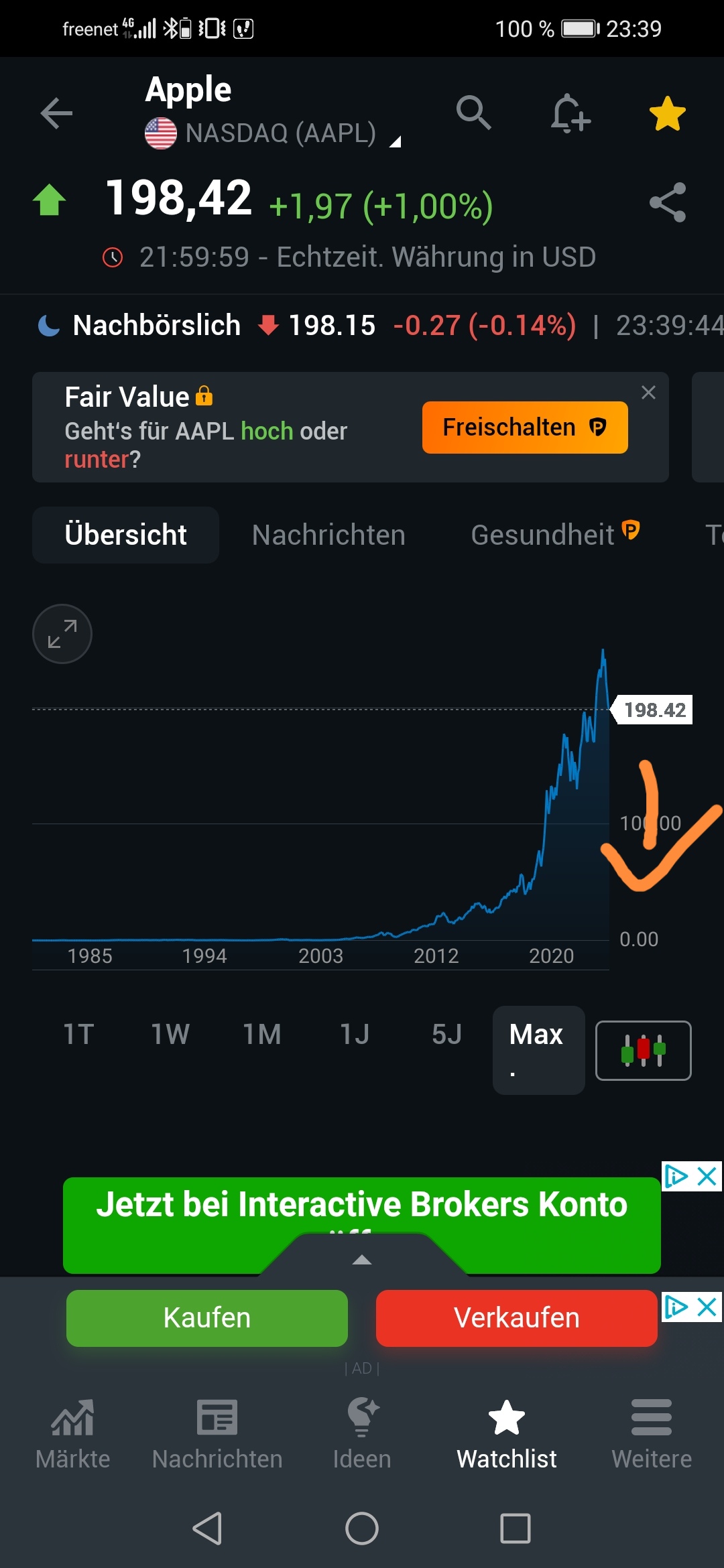Screen dimensions: 724x1568
Task: Dismiss the Fair Value card
Action: [x=648, y=393]
